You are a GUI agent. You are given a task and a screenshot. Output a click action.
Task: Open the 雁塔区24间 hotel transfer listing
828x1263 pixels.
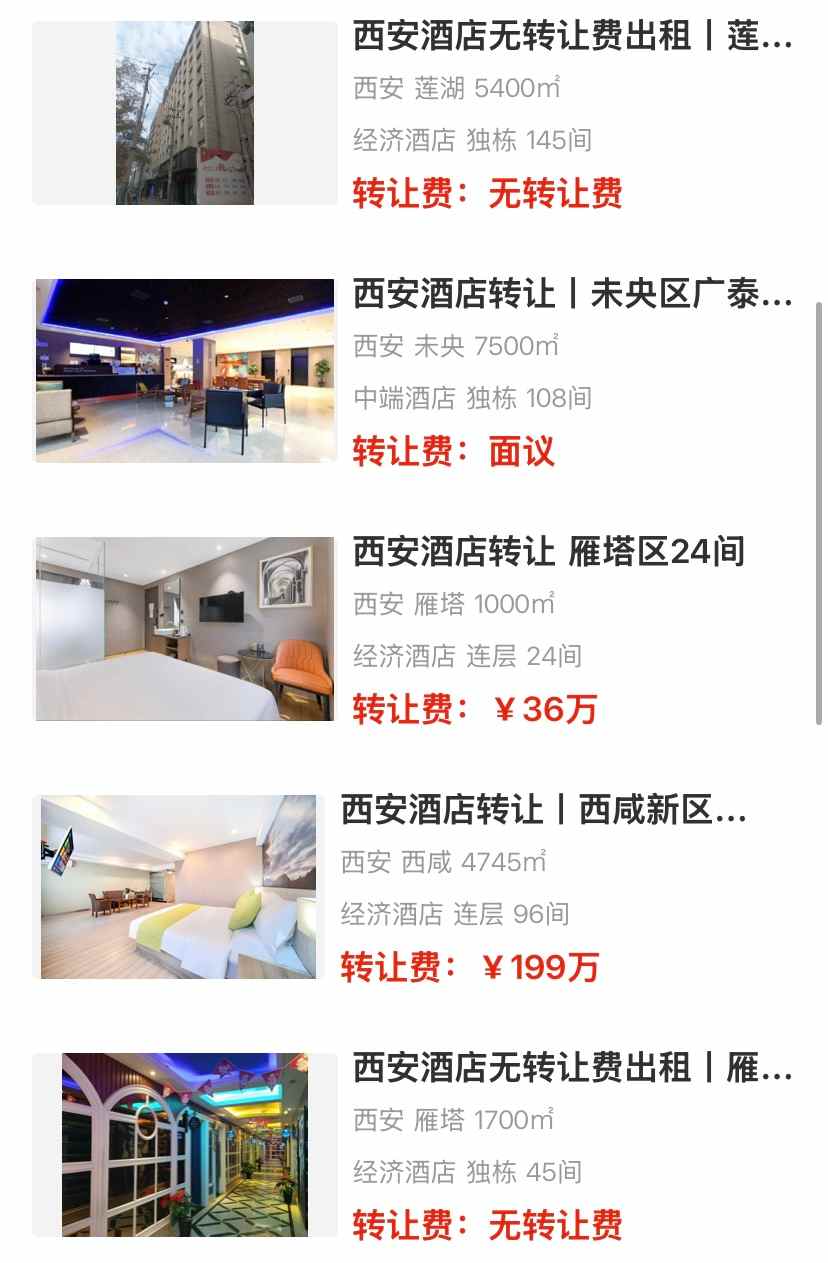pos(548,552)
